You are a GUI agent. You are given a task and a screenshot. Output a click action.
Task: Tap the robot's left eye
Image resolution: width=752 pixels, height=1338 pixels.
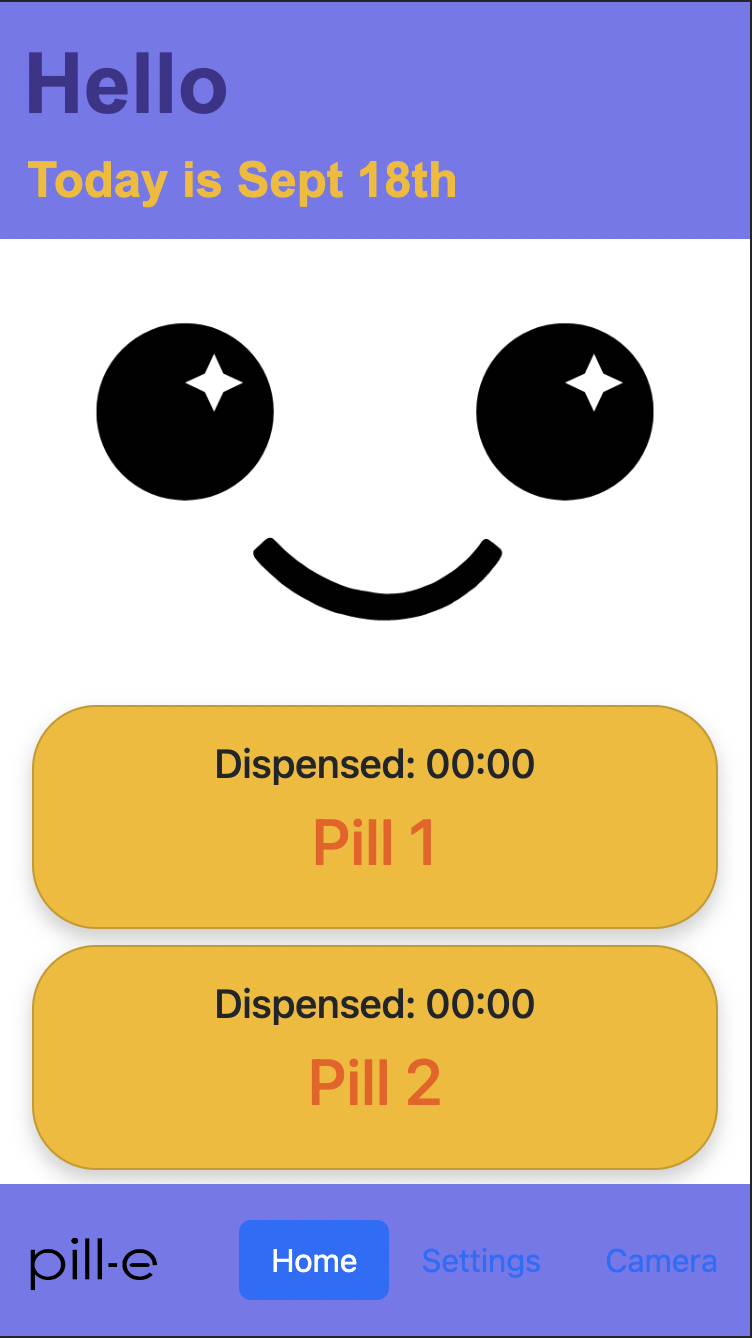point(185,411)
